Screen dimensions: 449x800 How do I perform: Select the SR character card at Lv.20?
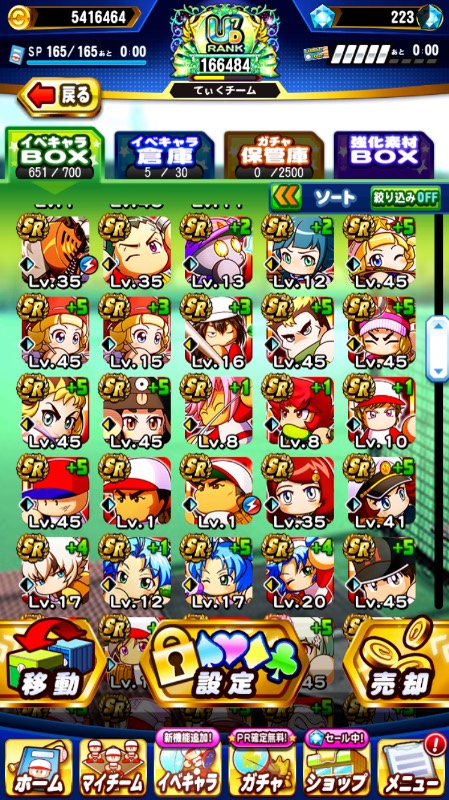click(x=300, y=572)
